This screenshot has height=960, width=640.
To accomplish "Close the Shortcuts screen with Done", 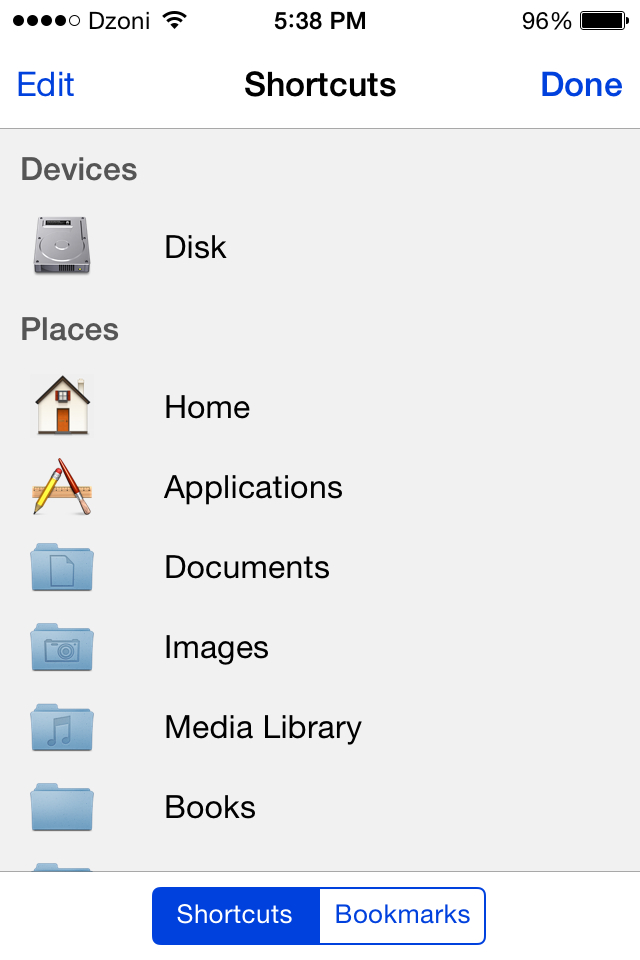I will [581, 85].
